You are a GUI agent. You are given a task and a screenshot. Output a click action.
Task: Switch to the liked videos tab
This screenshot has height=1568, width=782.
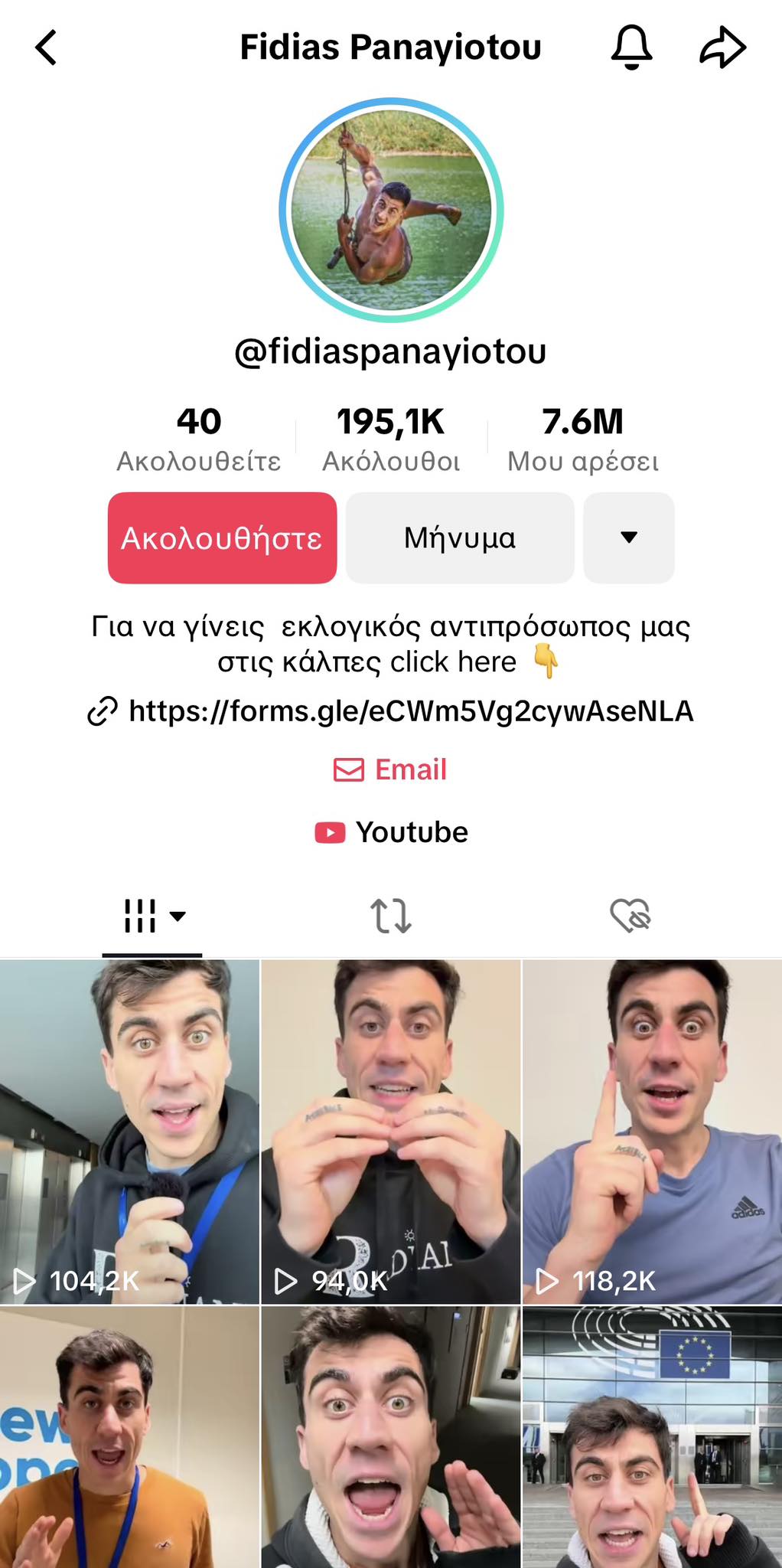click(630, 916)
